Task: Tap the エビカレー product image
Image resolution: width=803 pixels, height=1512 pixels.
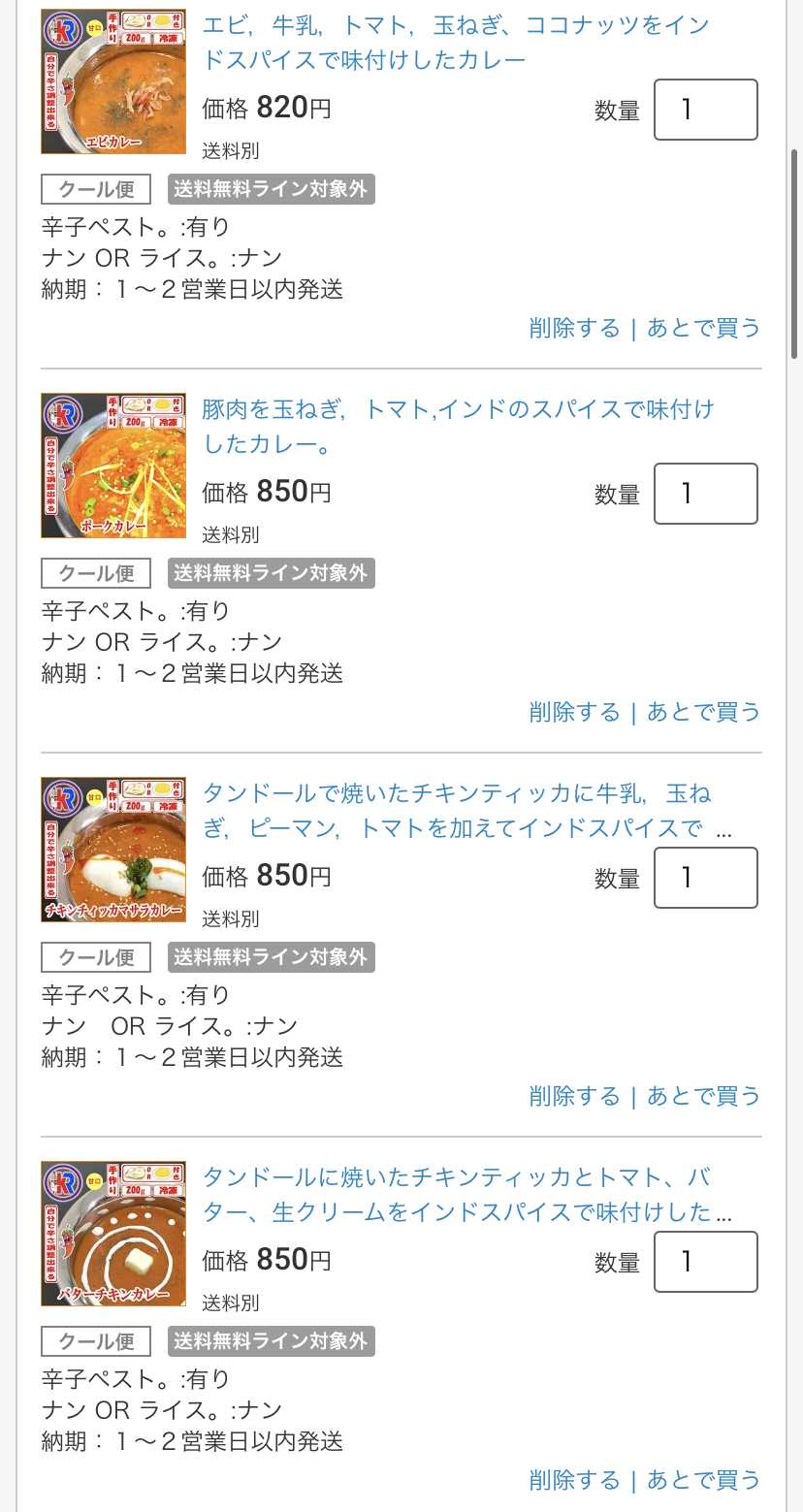Action: (113, 81)
